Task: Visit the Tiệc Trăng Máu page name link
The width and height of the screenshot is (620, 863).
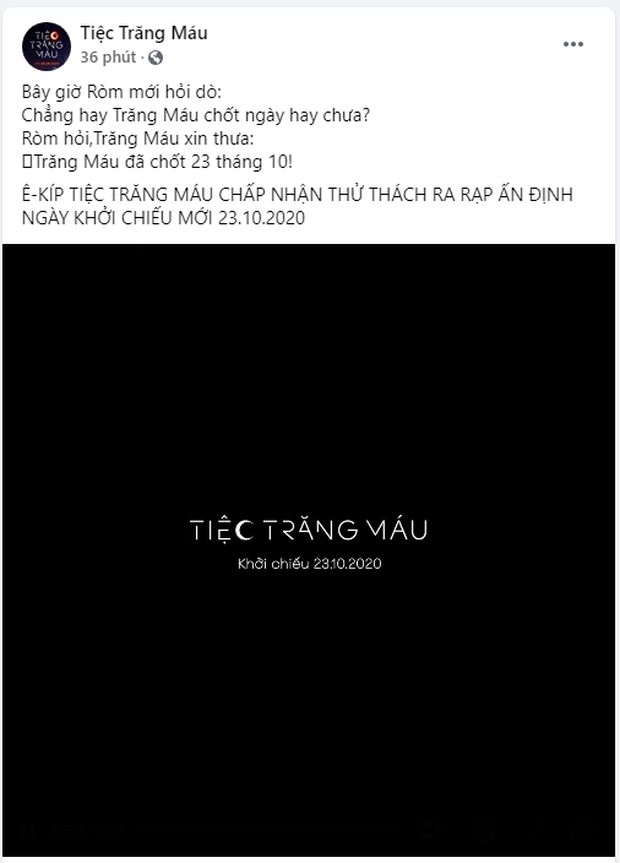Action: click(144, 34)
